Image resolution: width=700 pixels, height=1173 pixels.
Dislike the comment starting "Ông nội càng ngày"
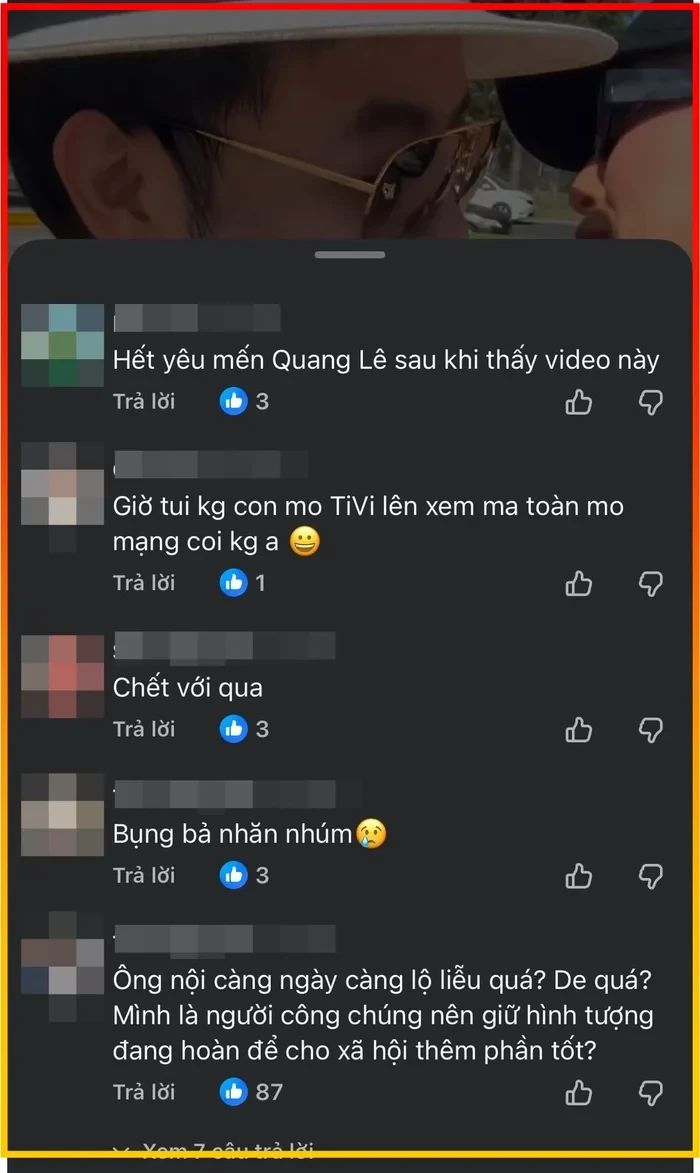pyautogui.click(x=650, y=1092)
